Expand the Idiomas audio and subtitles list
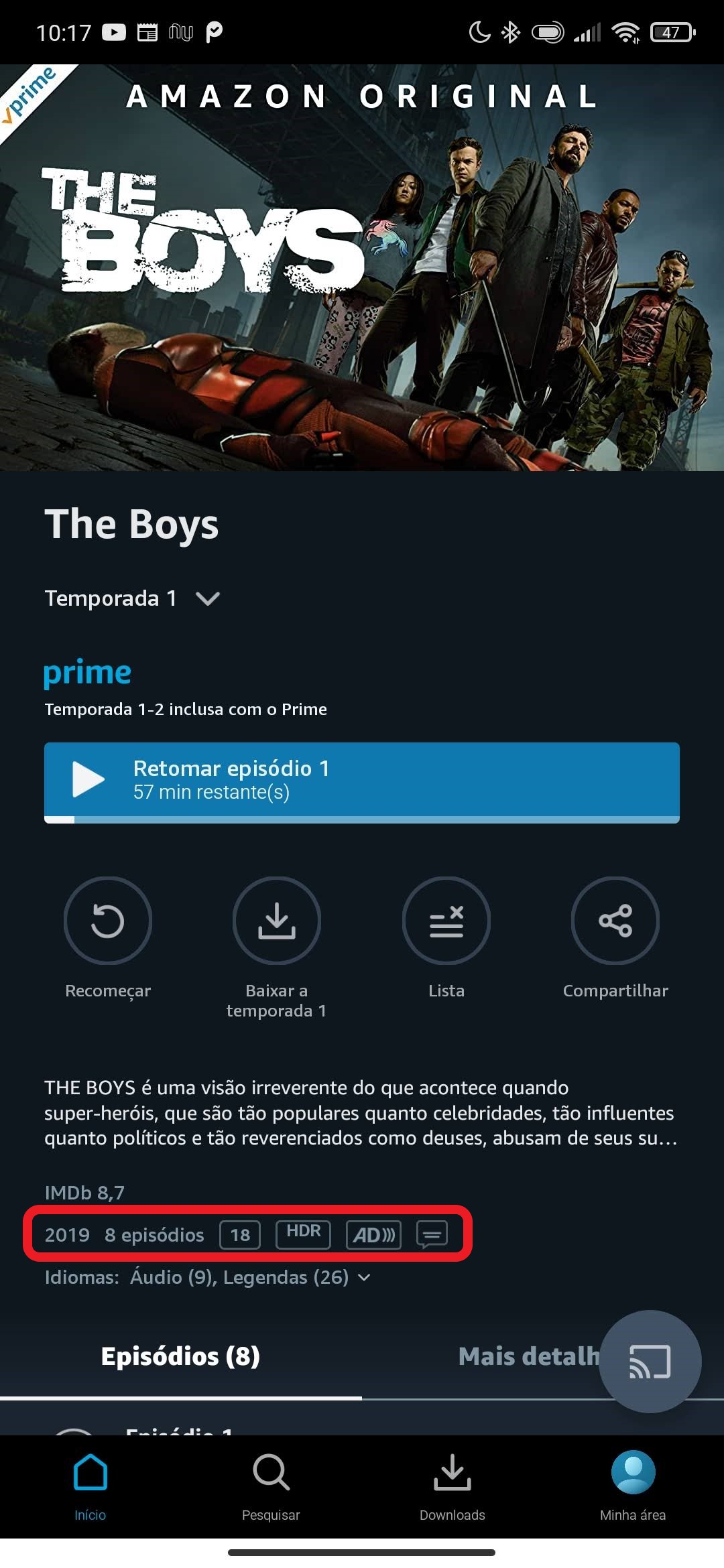Screen dimensions: 724x1568 click(208, 1277)
